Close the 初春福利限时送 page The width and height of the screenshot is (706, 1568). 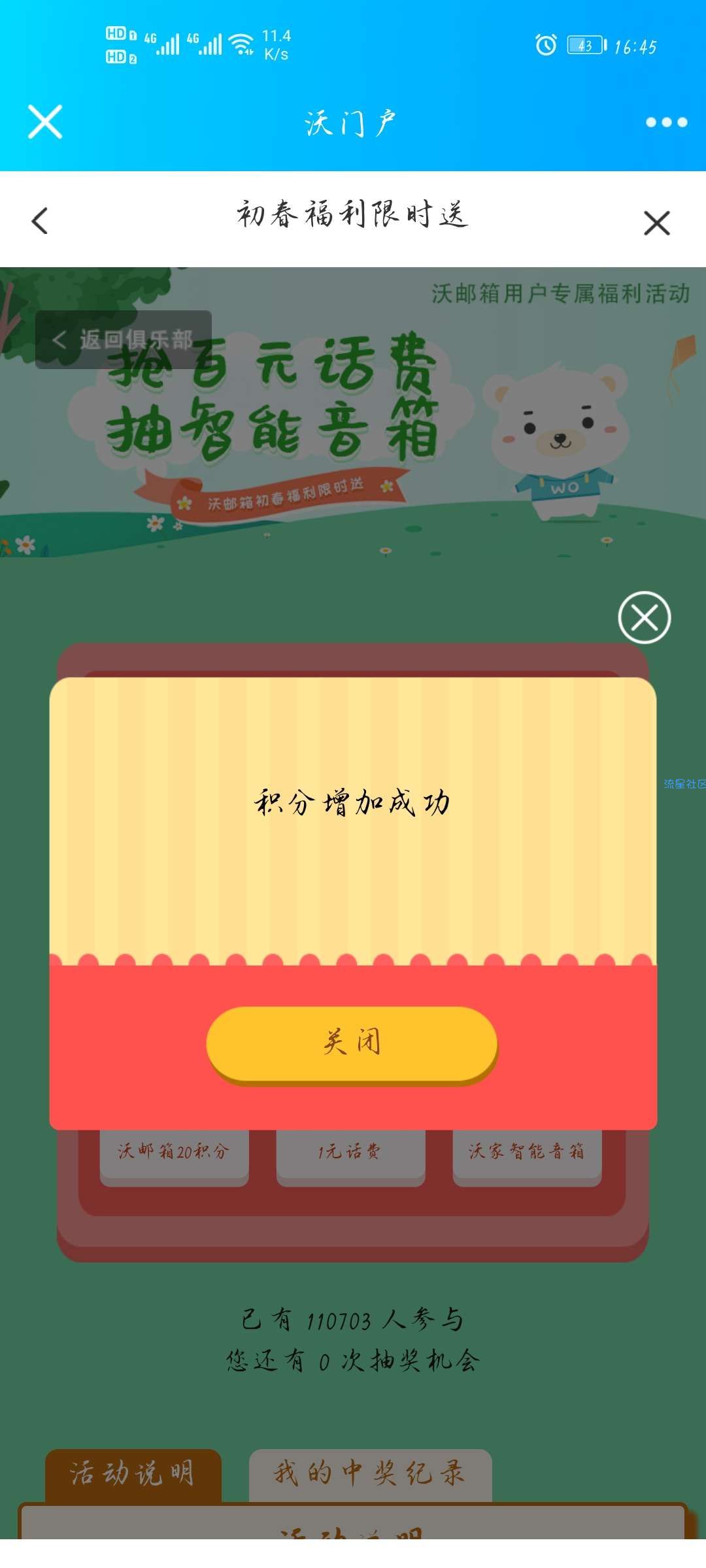tap(656, 223)
